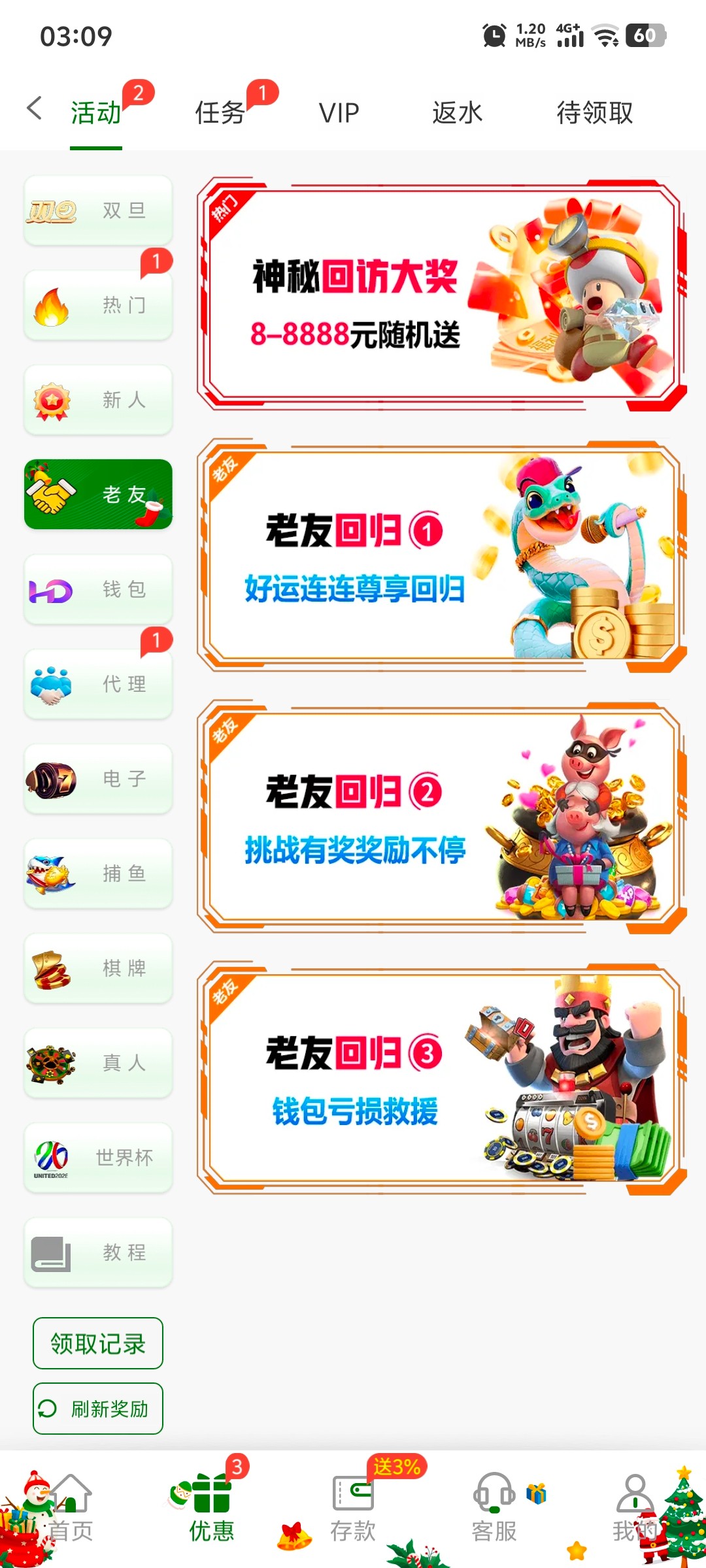Select the 热门 category
Image resolution: width=706 pixels, height=1568 pixels.
(x=98, y=305)
